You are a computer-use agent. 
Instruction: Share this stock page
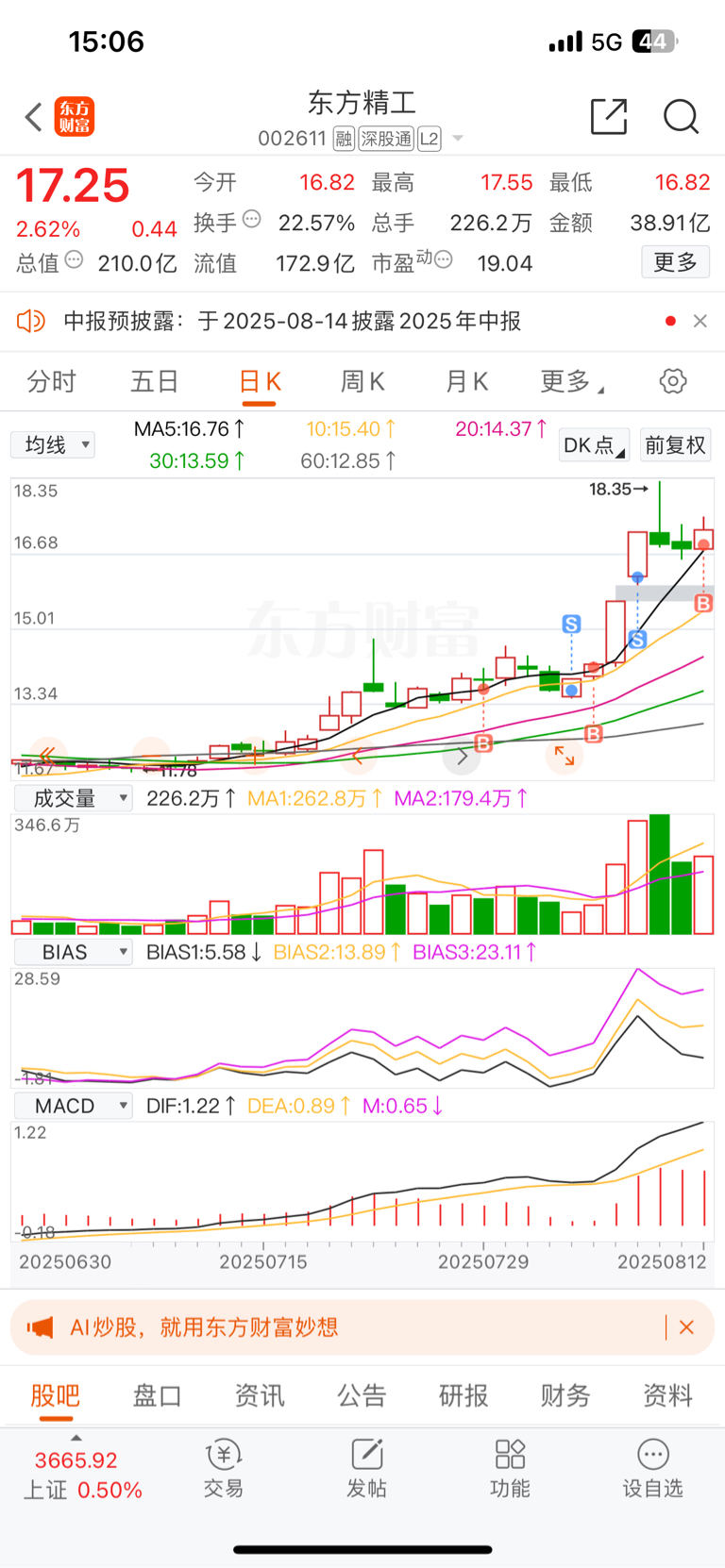coord(609,116)
